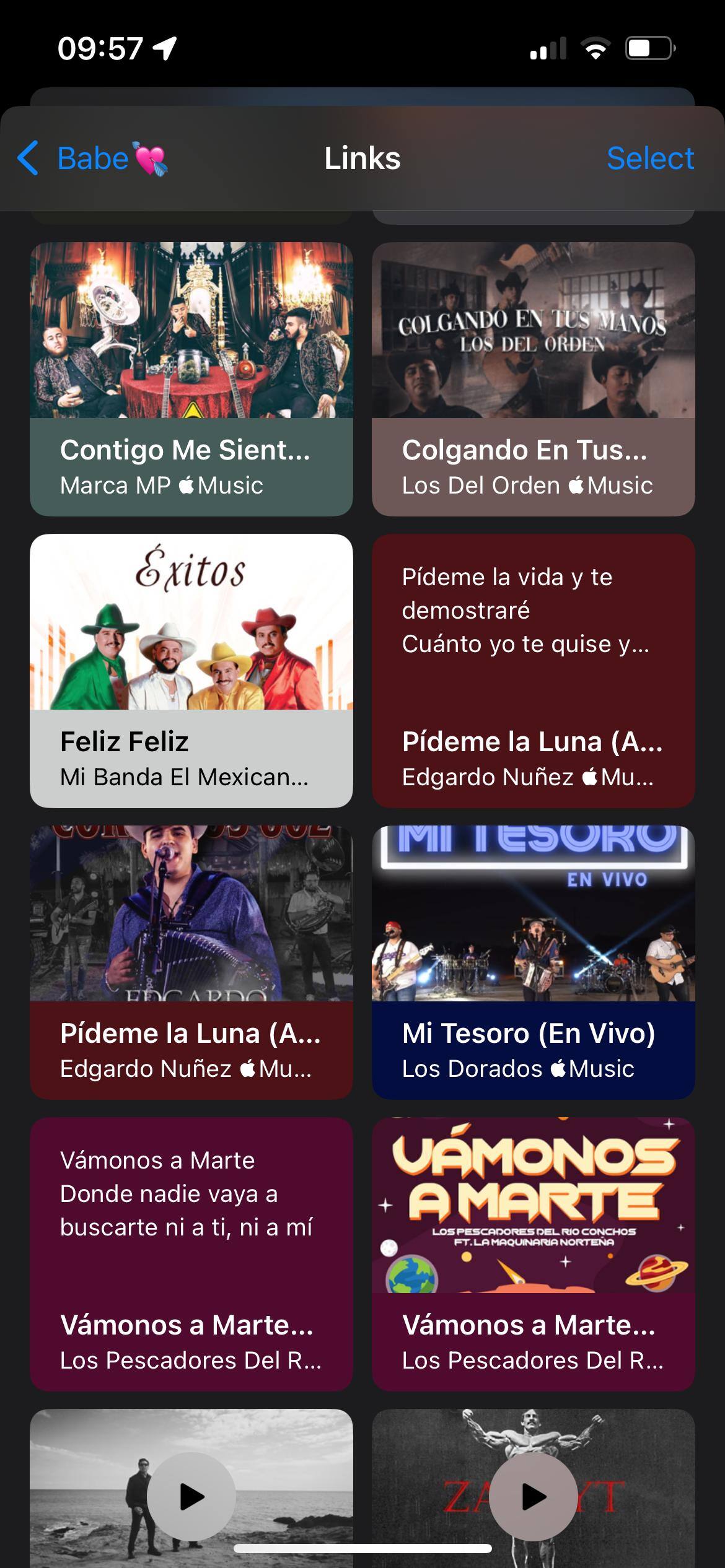Screen dimensions: 725x1568
Task: Open the Contigo Me Sient... Marca MP link
Action: pyautogui.click(x=191, y=379)
